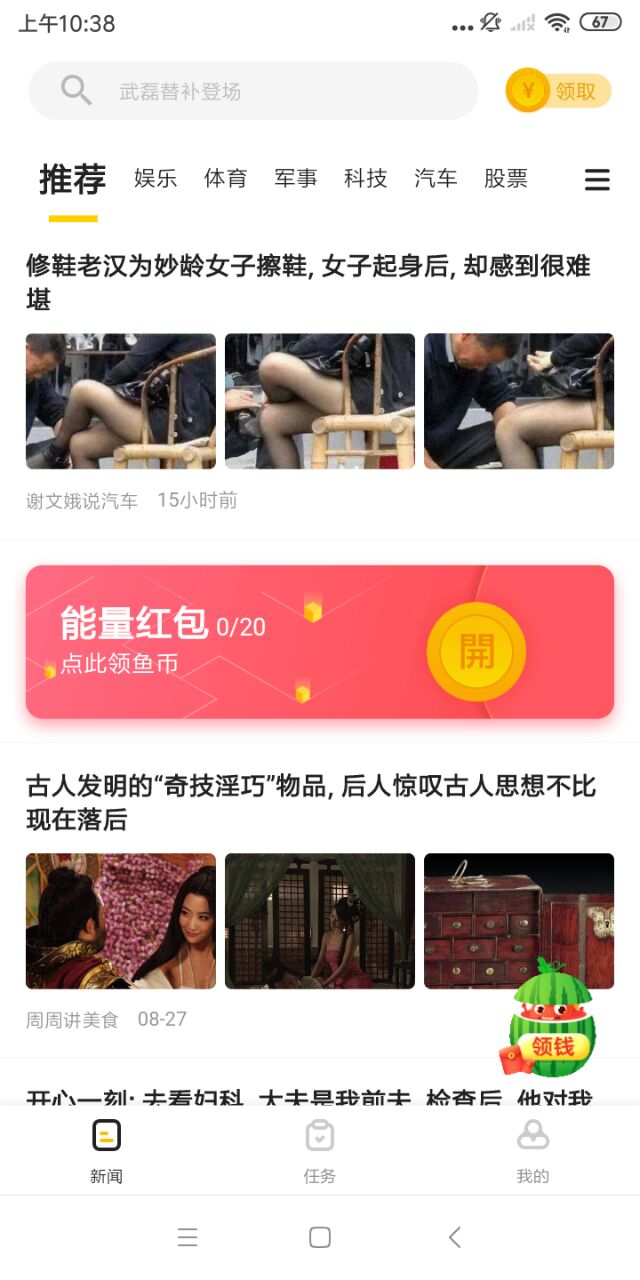Tap the floating watermelon 领钱 button
Viewport: 640px width, 1280px height.
click(552, 1018)
